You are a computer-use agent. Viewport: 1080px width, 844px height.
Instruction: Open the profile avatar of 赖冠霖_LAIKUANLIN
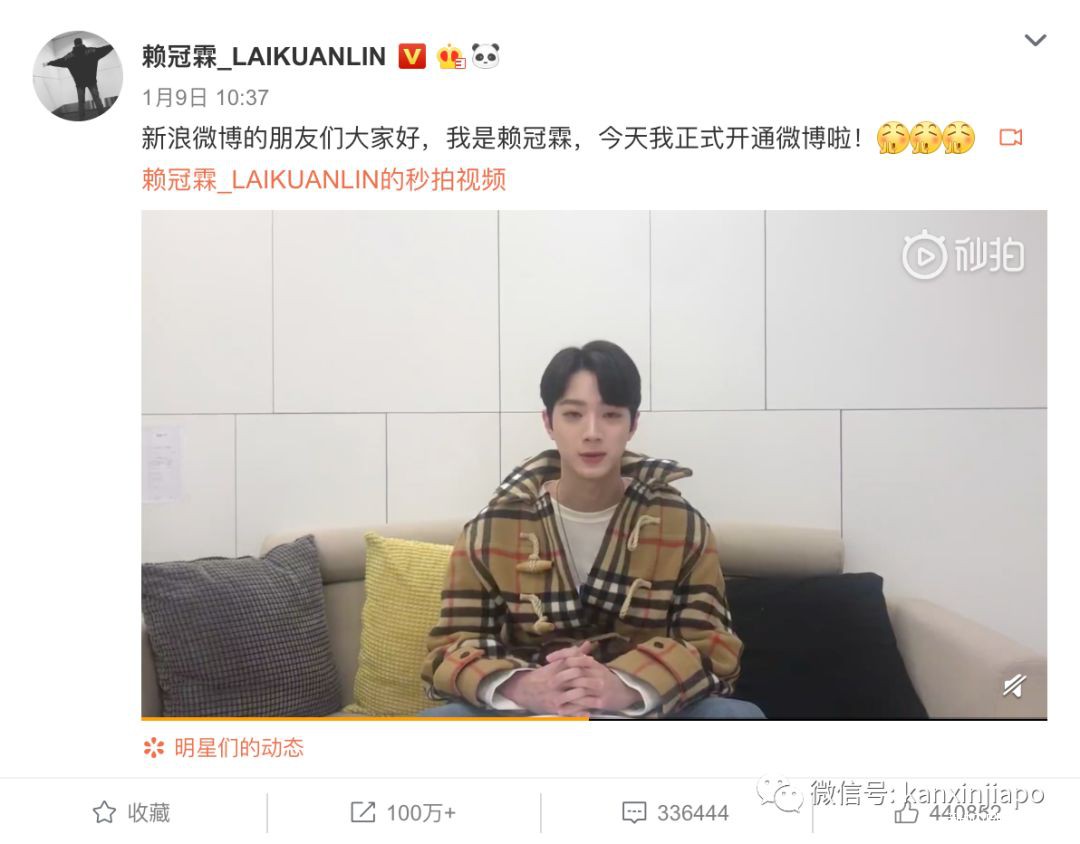78,76
